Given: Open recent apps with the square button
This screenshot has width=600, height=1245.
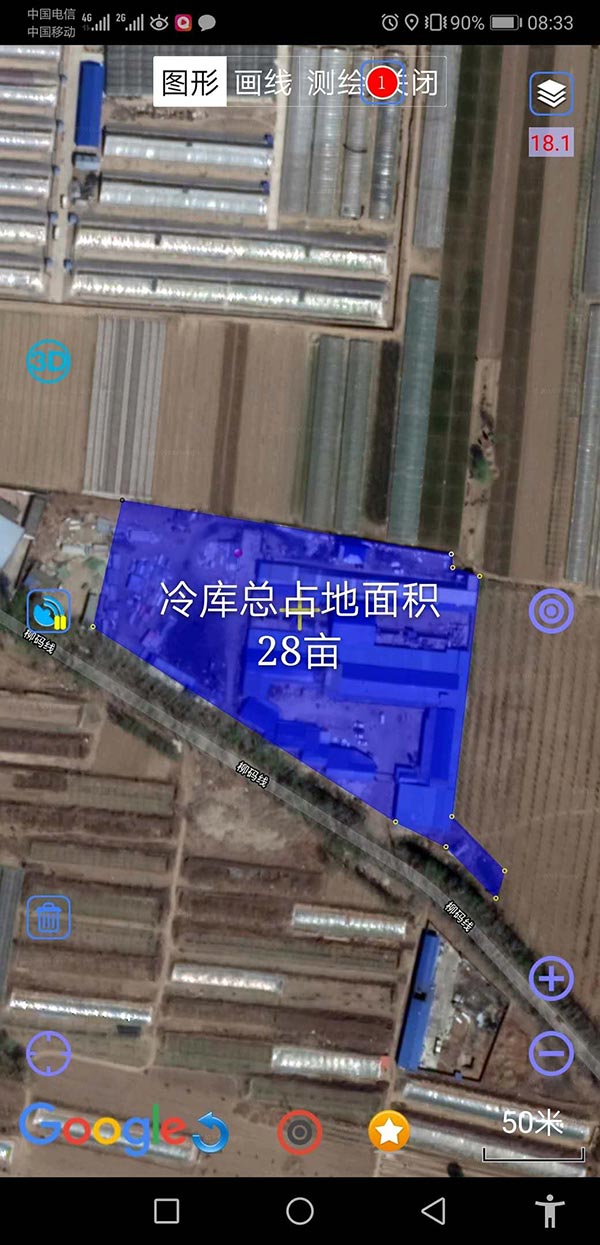Looking at the screenshot, I should point(167,1211).
